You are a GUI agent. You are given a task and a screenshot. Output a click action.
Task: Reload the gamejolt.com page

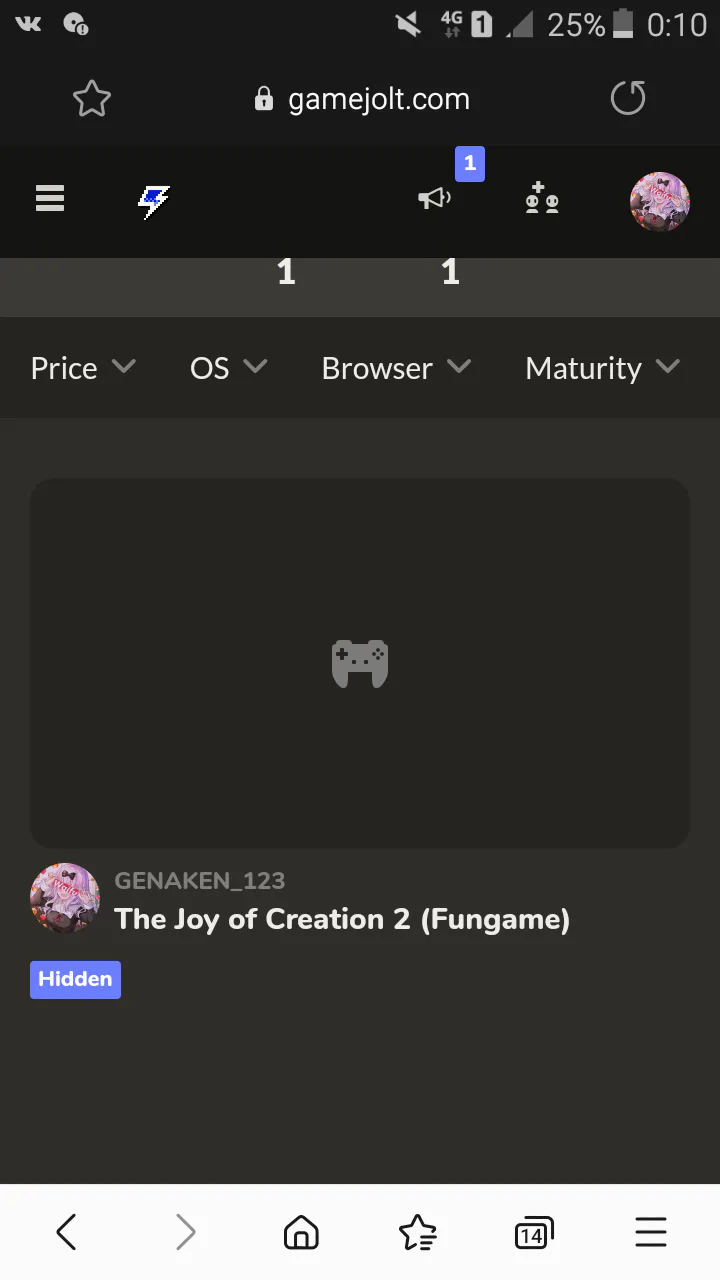click(x=628, y=99)
